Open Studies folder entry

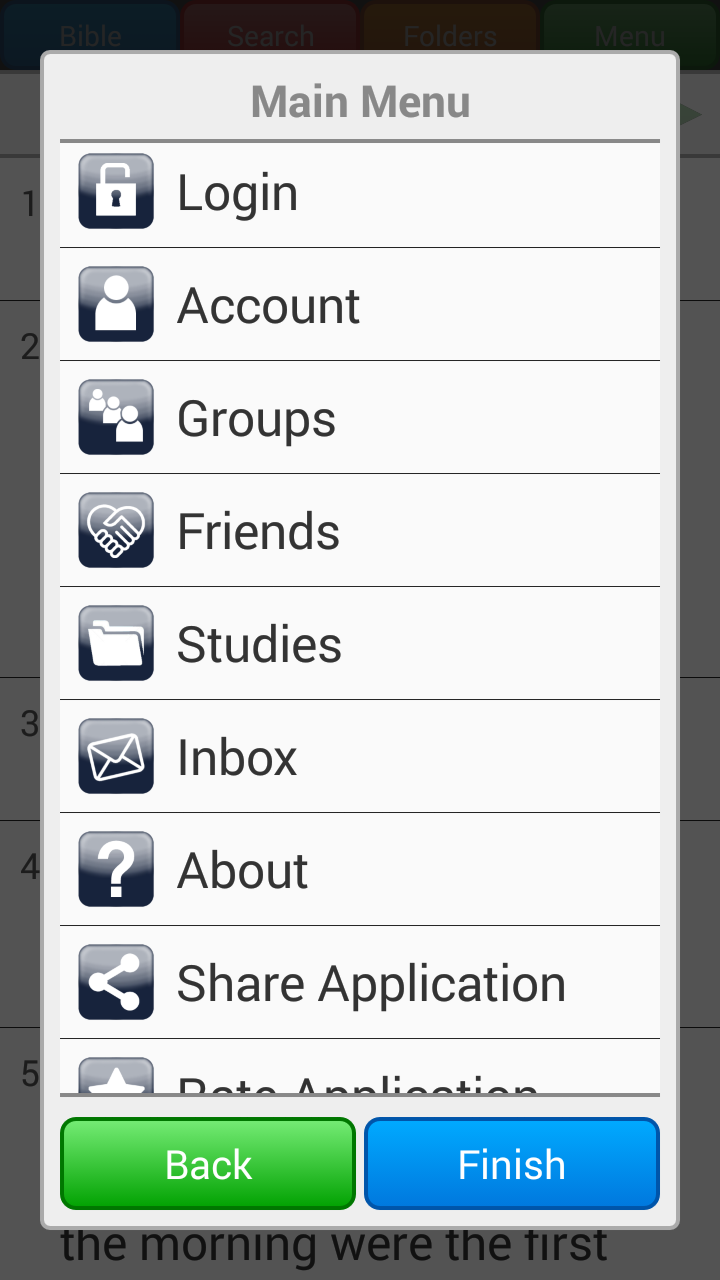360,644
